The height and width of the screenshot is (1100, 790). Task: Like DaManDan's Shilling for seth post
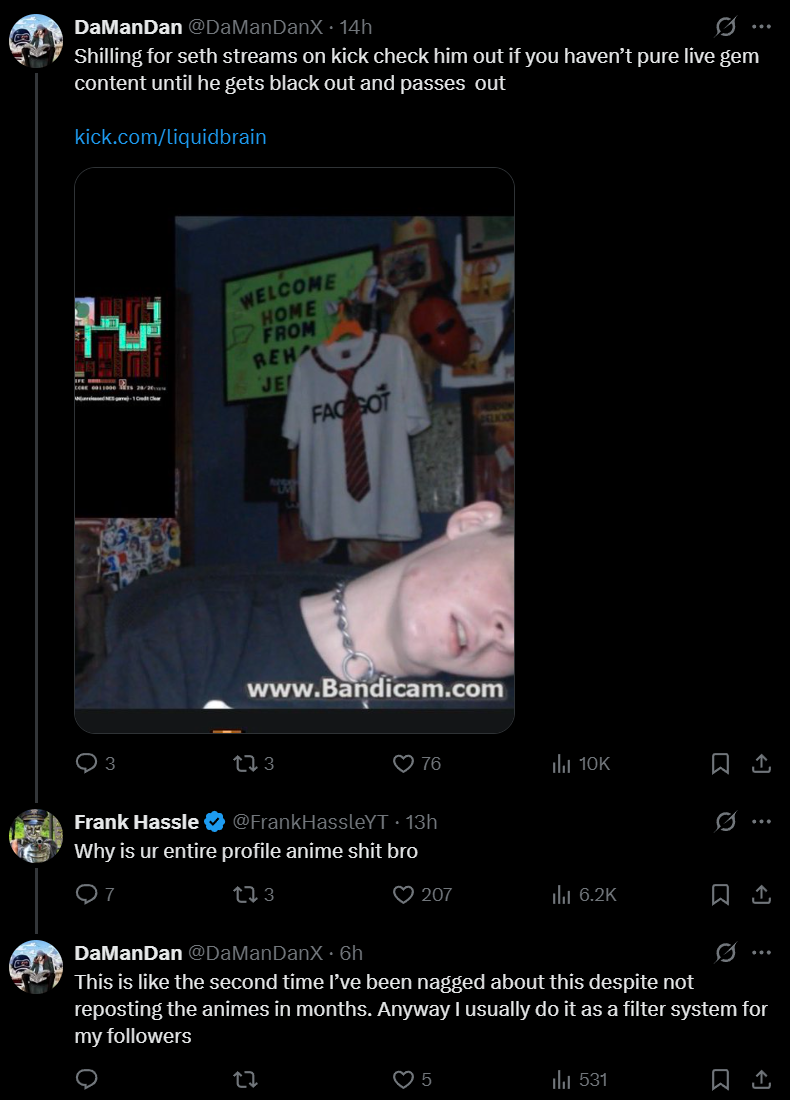[x=404, y=764]
